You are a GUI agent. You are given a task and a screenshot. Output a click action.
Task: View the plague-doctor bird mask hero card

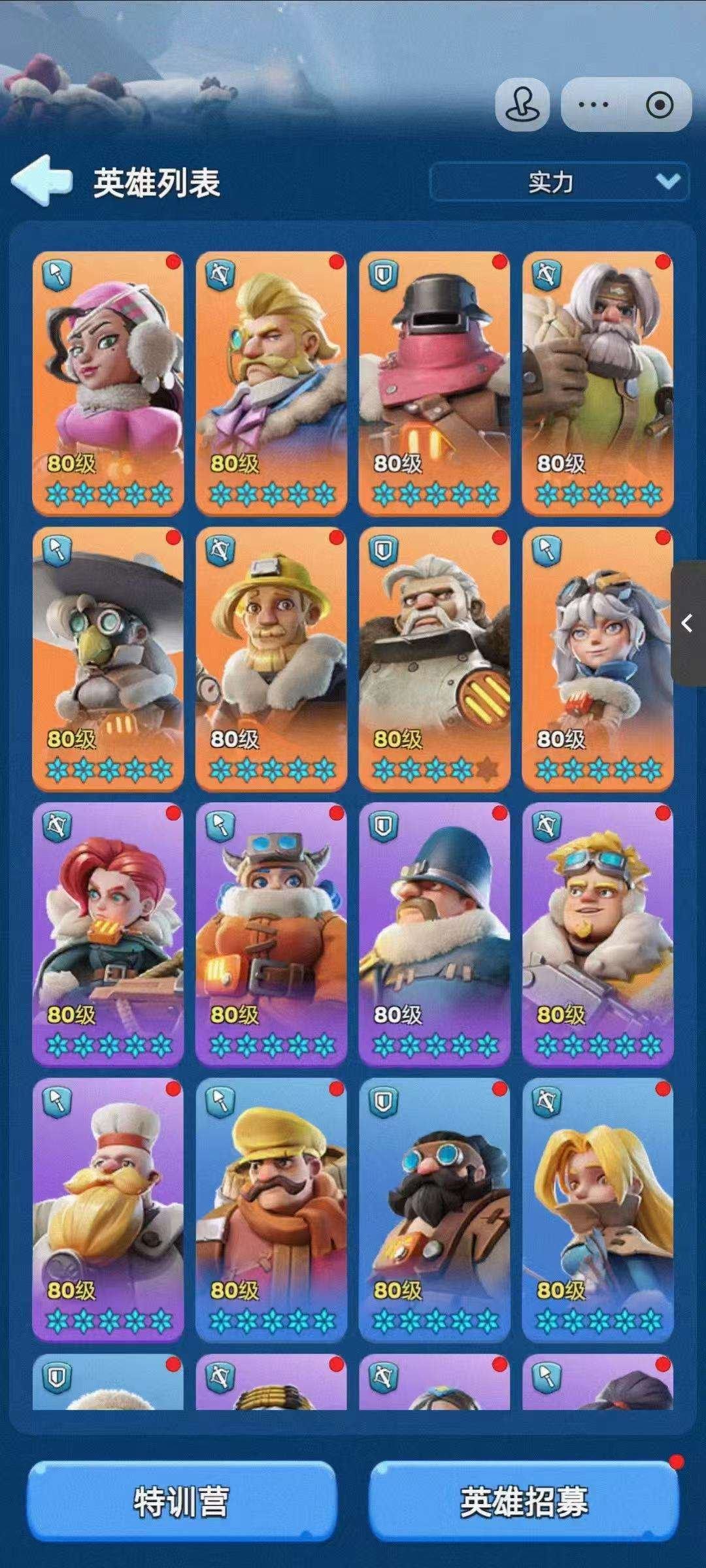pos(108,659)
